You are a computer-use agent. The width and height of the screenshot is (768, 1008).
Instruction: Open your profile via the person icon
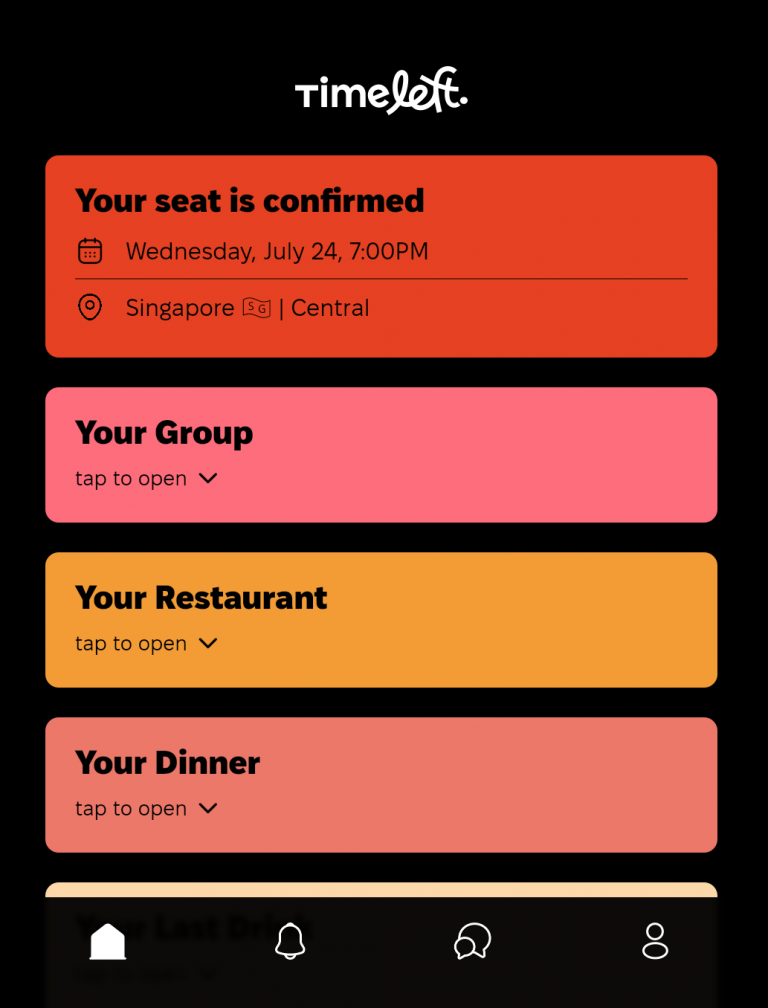click(x=655, y=941)
